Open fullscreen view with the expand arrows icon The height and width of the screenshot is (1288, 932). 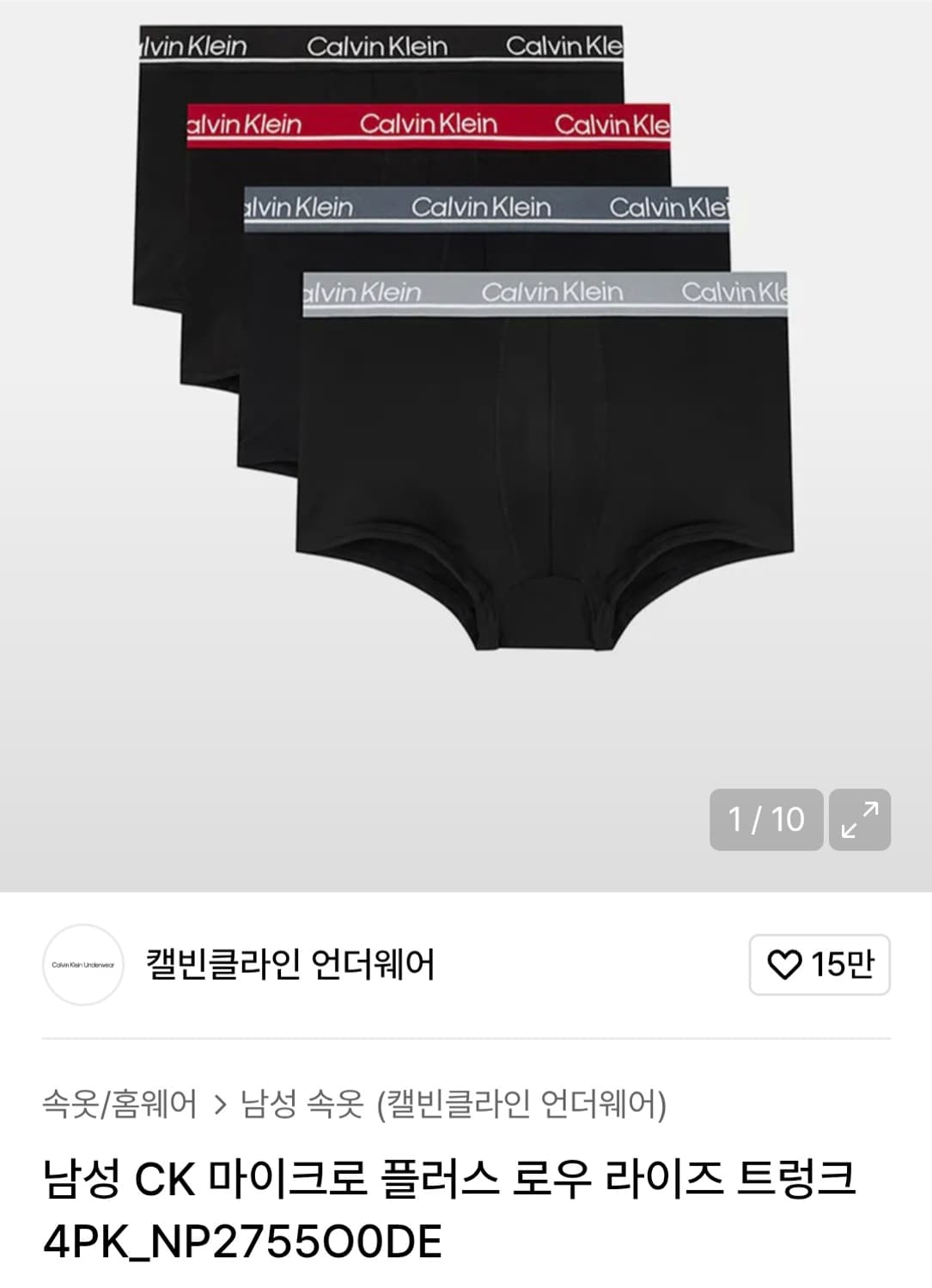(858, 820)
